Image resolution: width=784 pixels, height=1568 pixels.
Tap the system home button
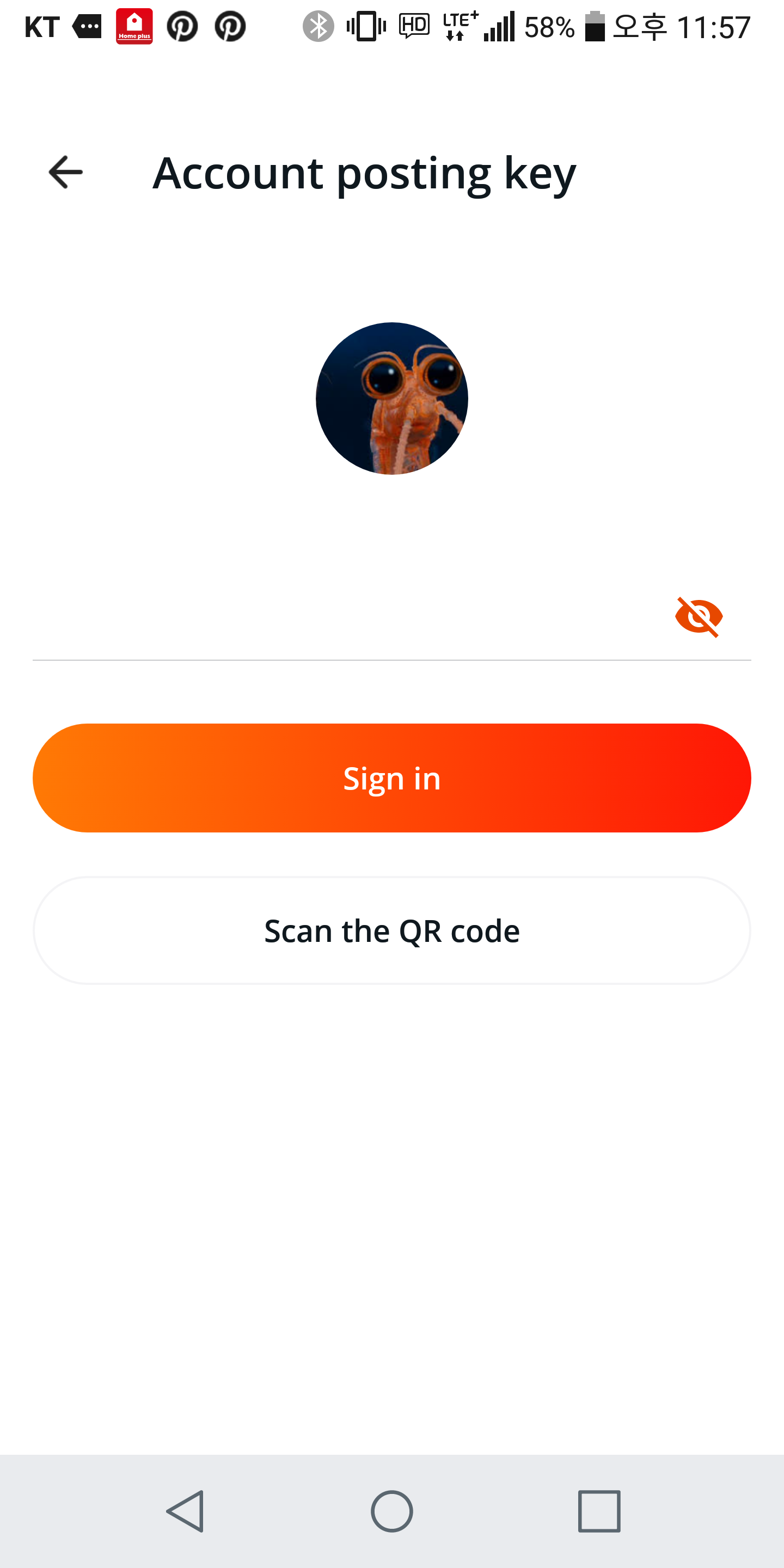[392, 1511]
